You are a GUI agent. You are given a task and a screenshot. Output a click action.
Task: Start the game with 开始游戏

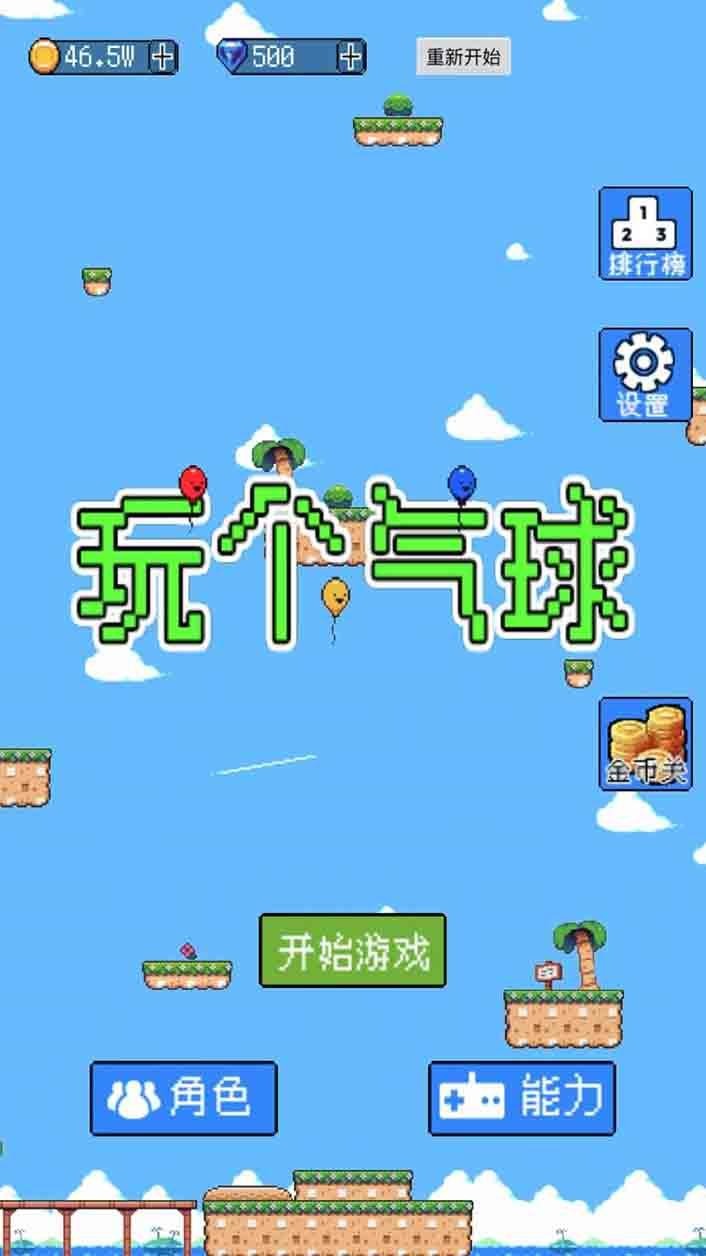point(353,951)
